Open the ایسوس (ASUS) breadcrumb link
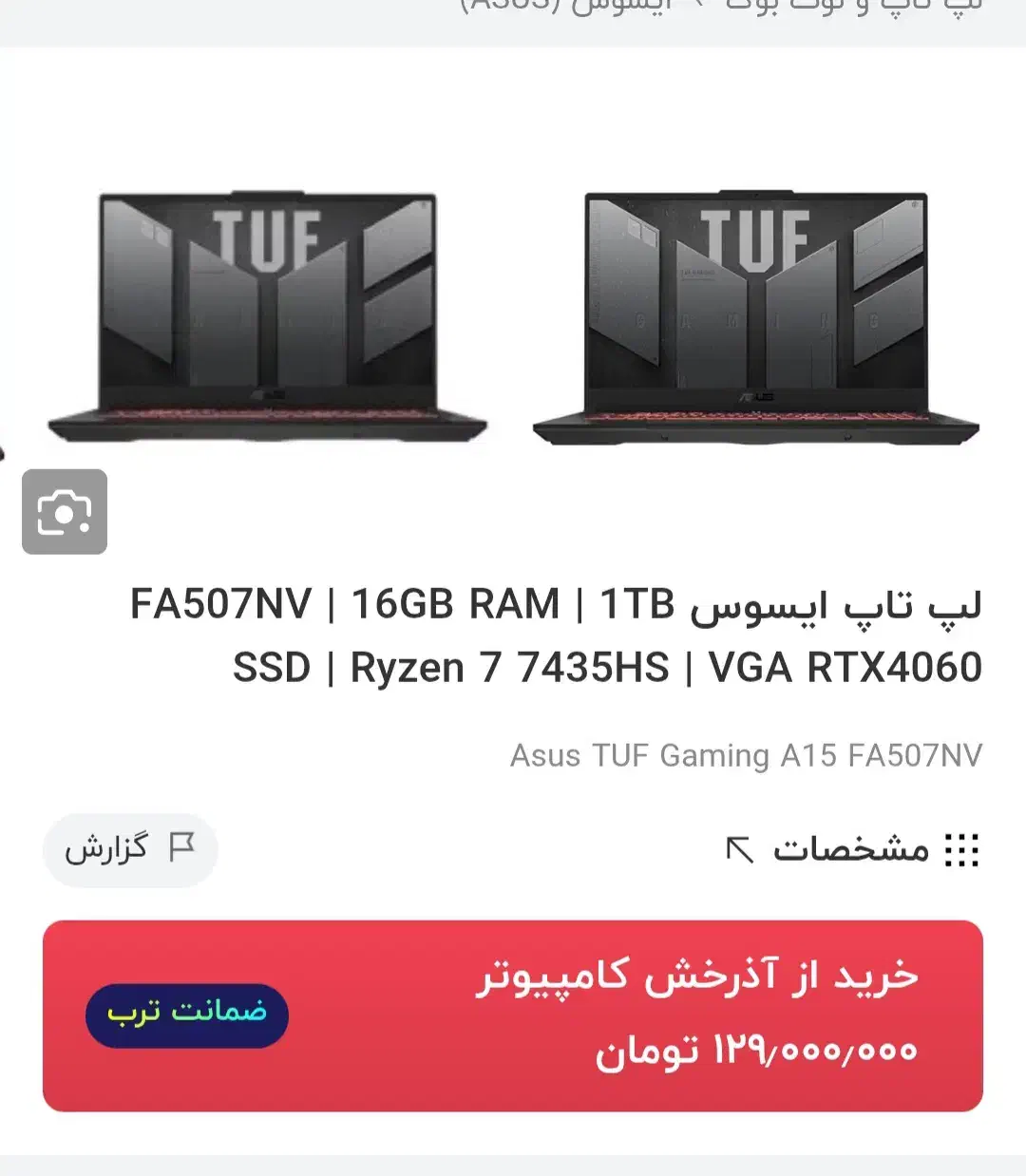The height and width of the screenshot is (1176, 1026). 570,6
